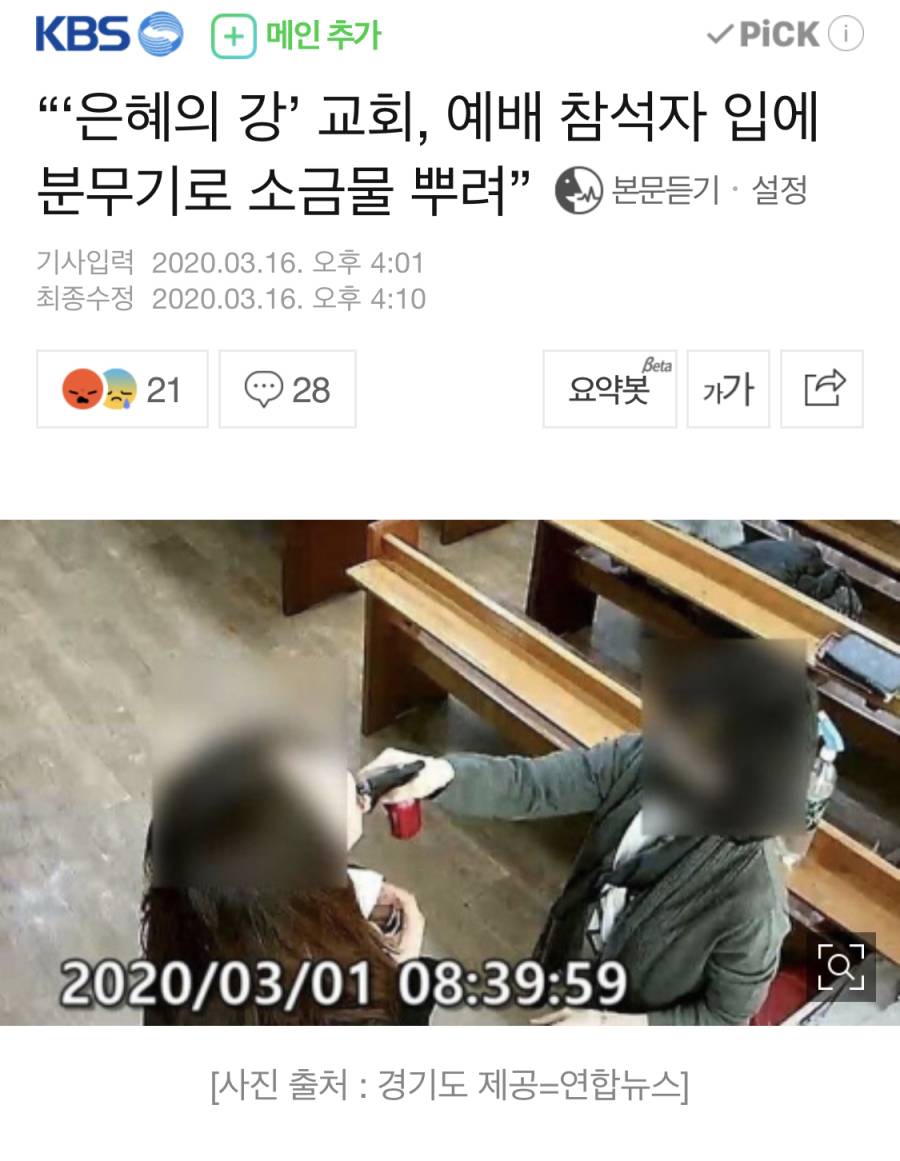Open the KBS publisher page
Viewport: 900px width, 1161px height.
109,35
